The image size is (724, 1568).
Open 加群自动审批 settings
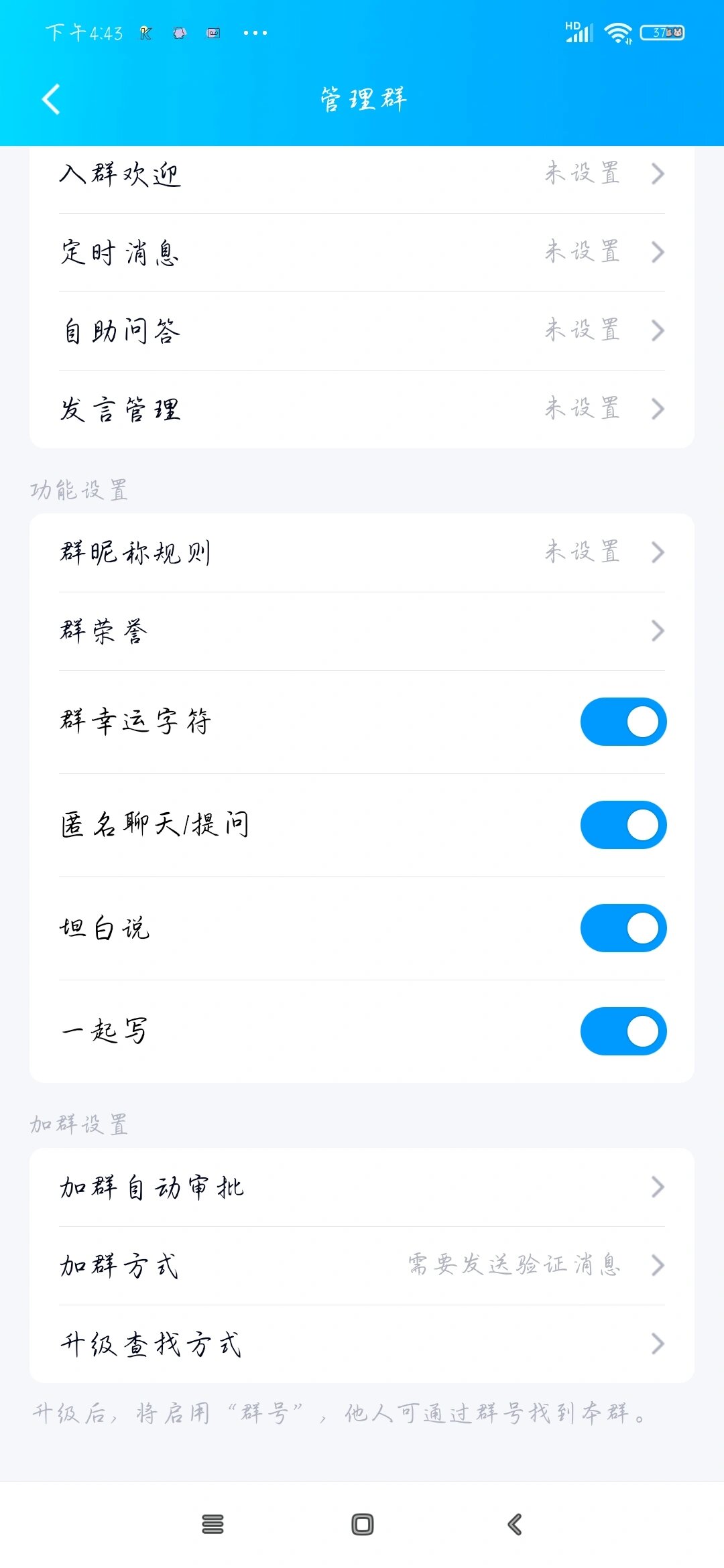(362, 1187)
